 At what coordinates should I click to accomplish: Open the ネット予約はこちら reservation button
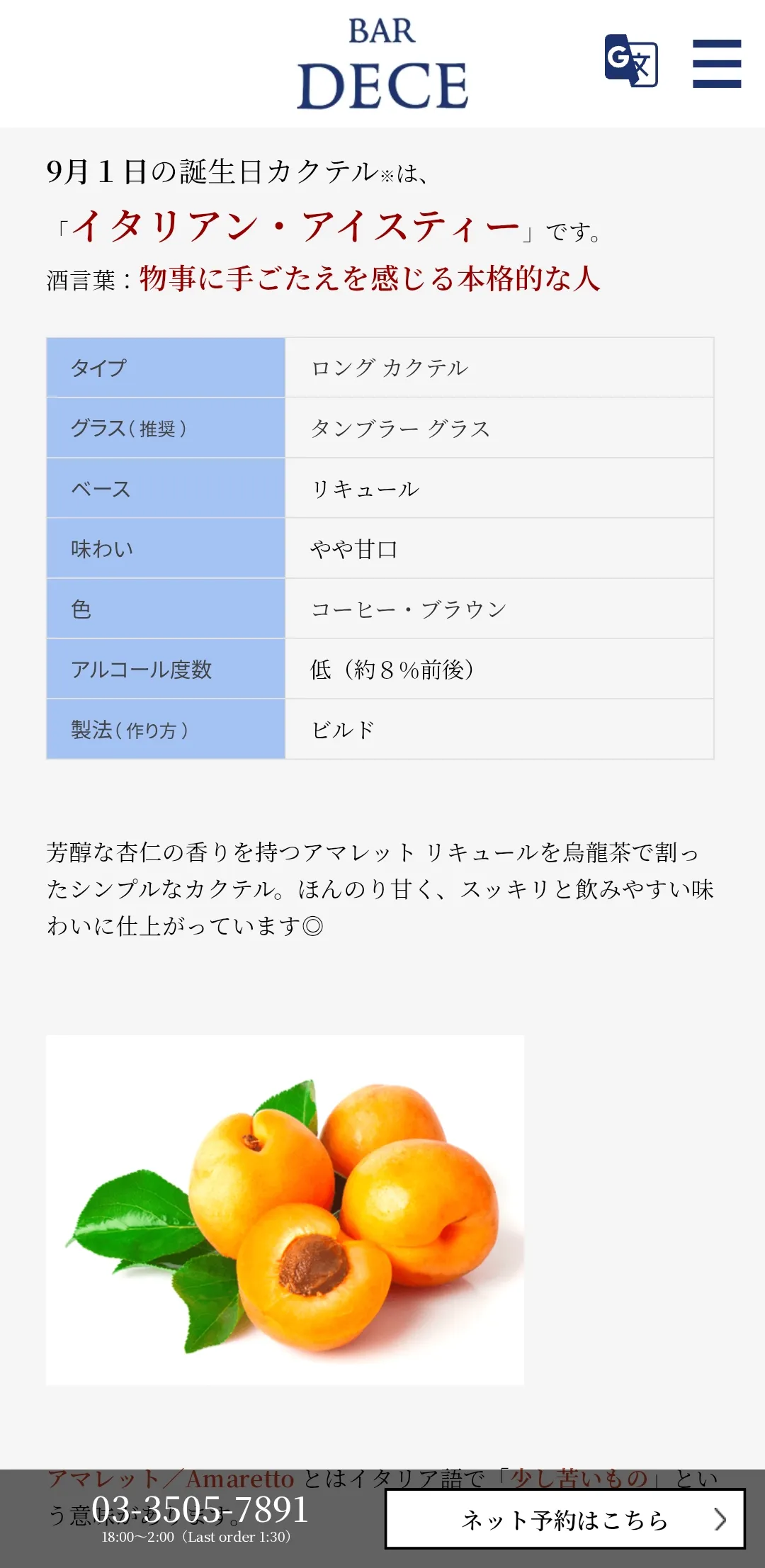(x=565, y=1518)
